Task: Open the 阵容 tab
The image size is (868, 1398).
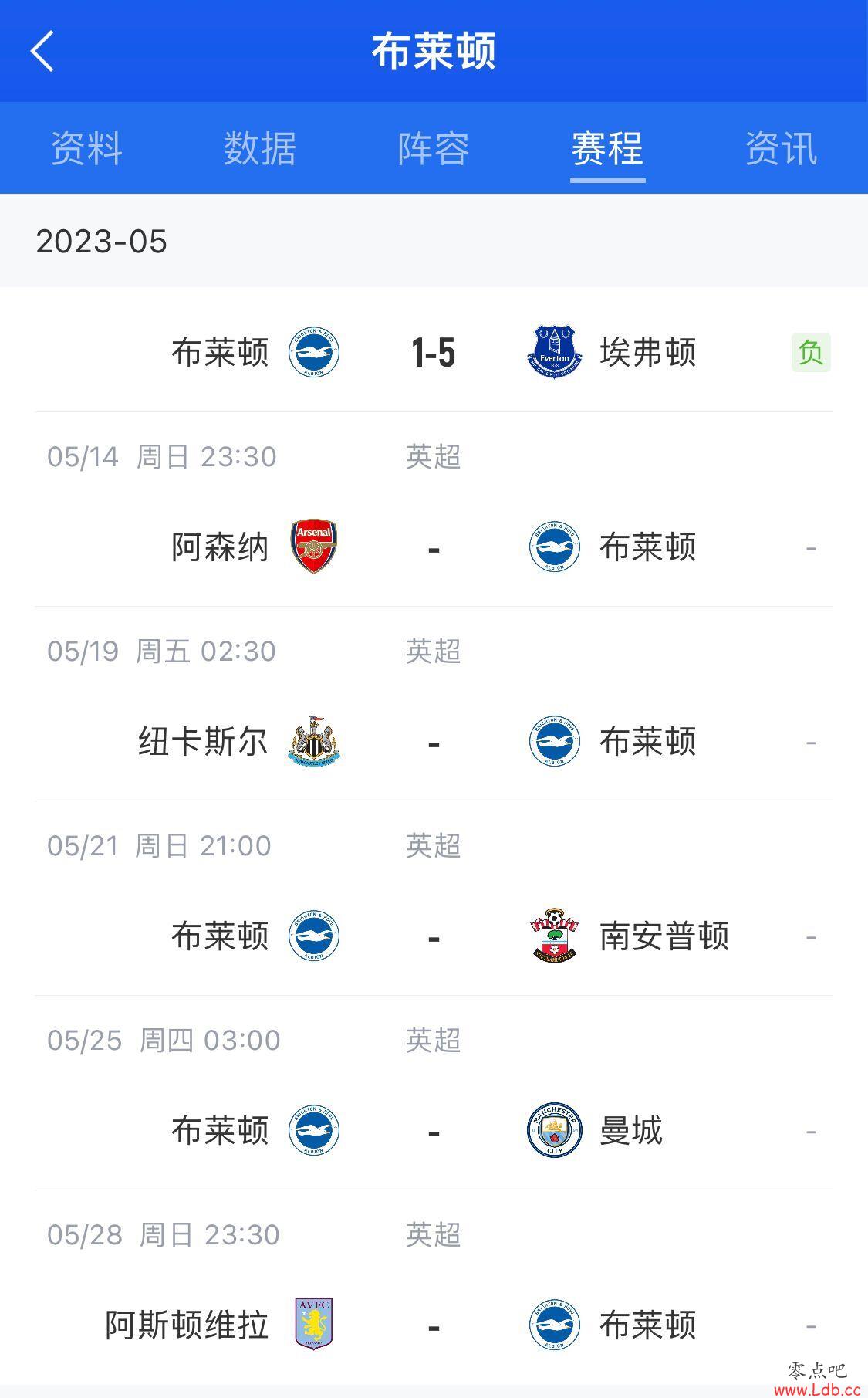Action: pyautogui.click(x=434, y=148)
